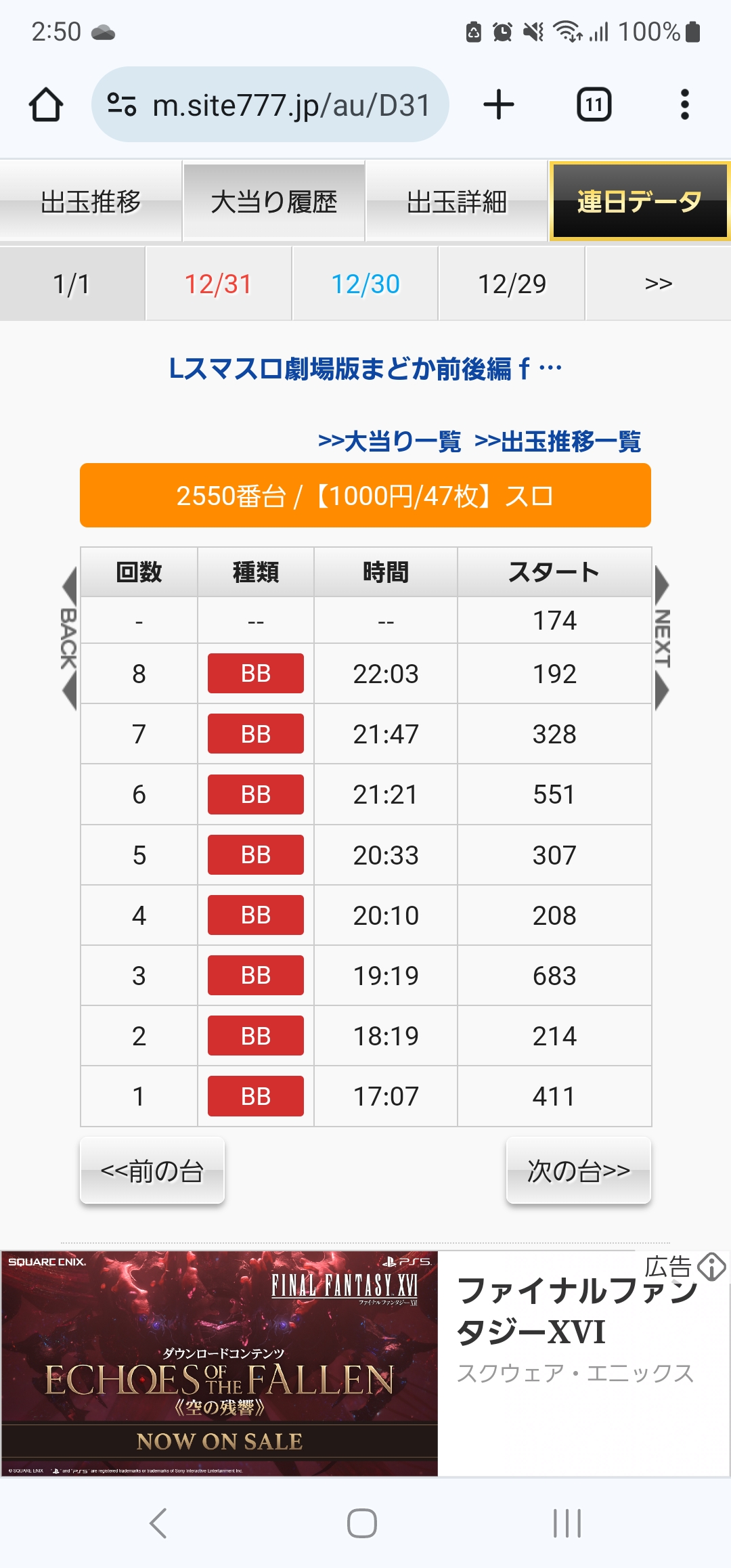Image resolution: width=731 pixels, height=1568 pixels.
Task: Open the Lスマスロ劇場版まどか machine title link
Action: pos(365,369)
